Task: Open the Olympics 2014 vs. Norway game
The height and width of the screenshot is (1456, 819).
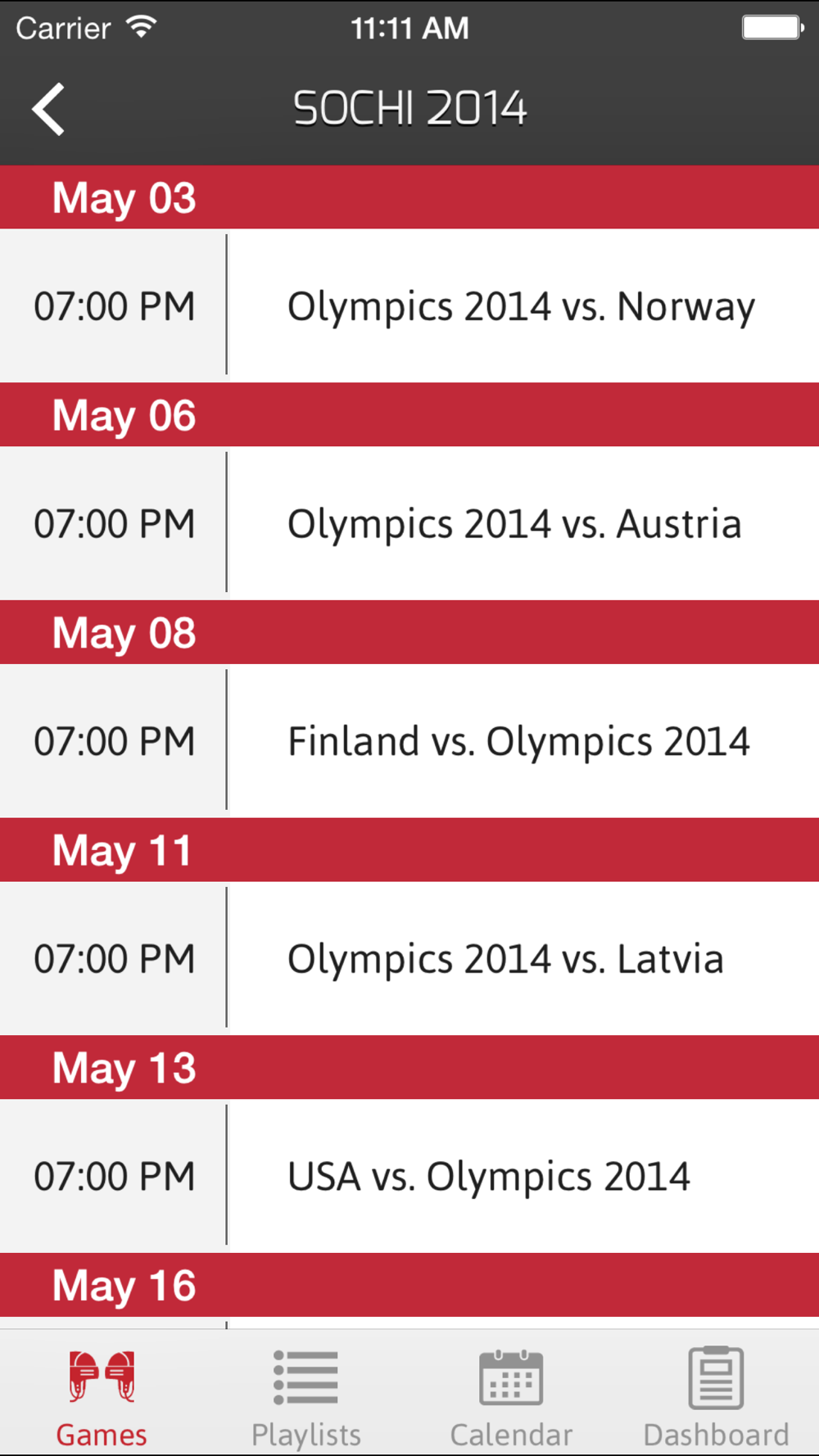Action: pyautogui.click(x=521, y=306)
